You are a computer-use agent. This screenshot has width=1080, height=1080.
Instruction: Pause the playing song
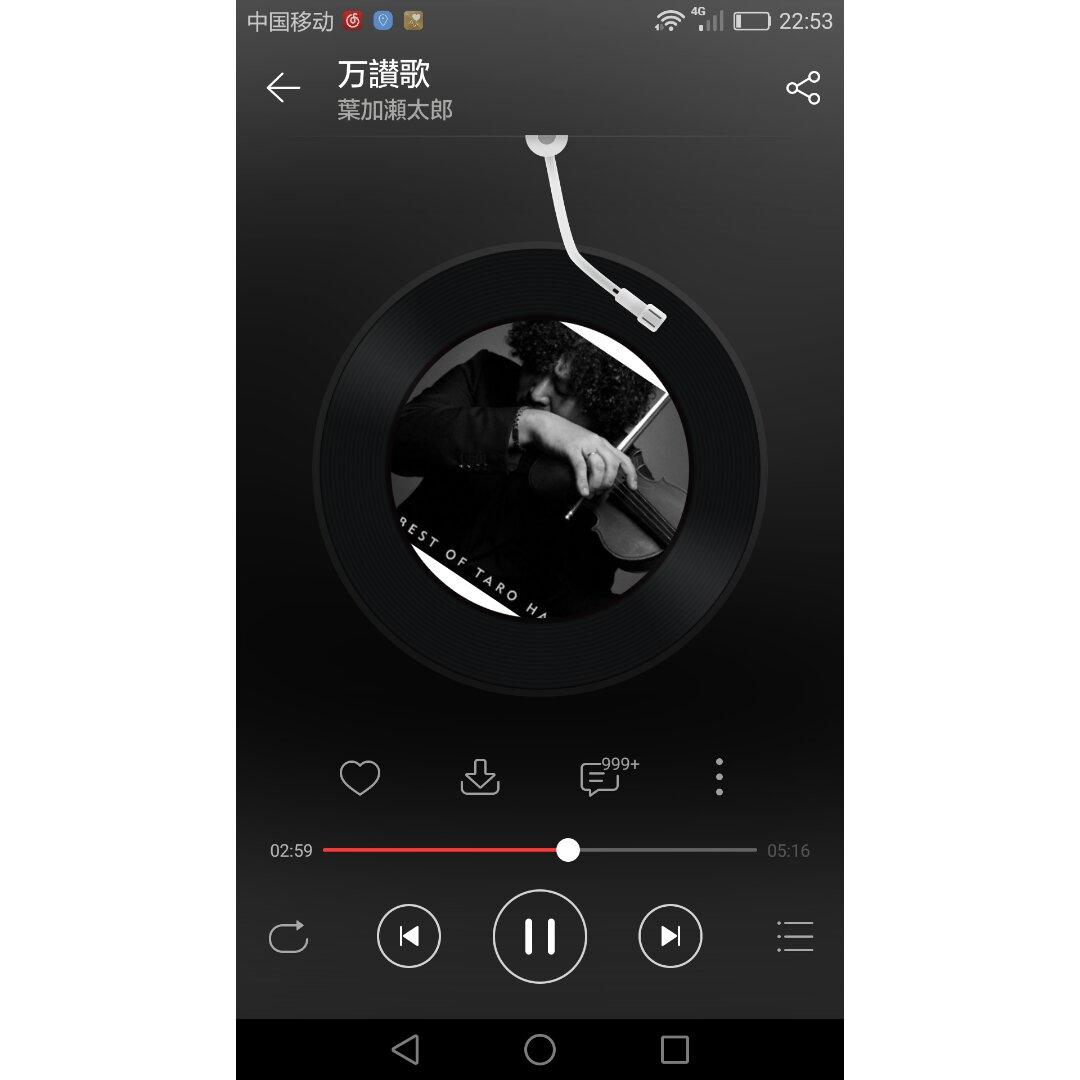(540, 936)
